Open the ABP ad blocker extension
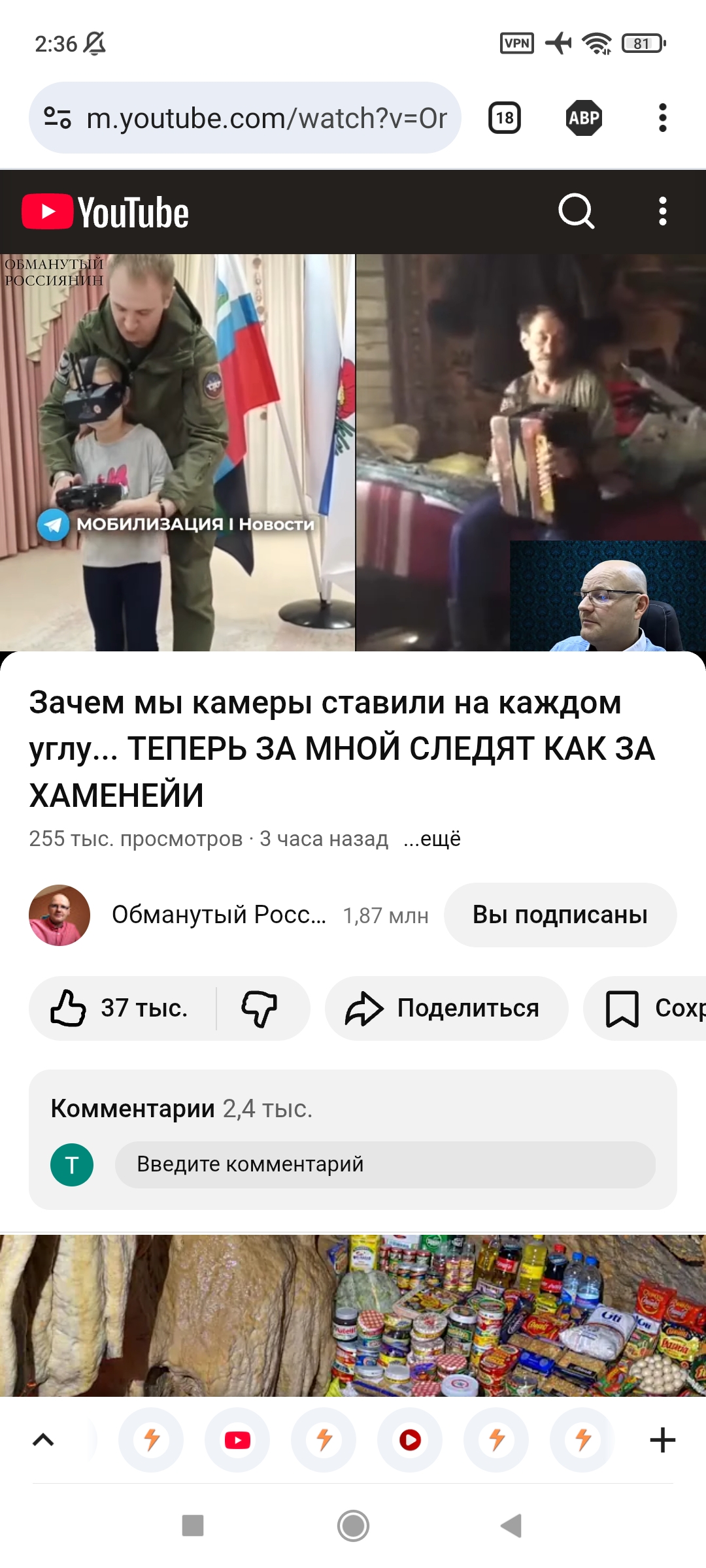Viewport: 706px width, 1568px height. [x=584, y=118]
